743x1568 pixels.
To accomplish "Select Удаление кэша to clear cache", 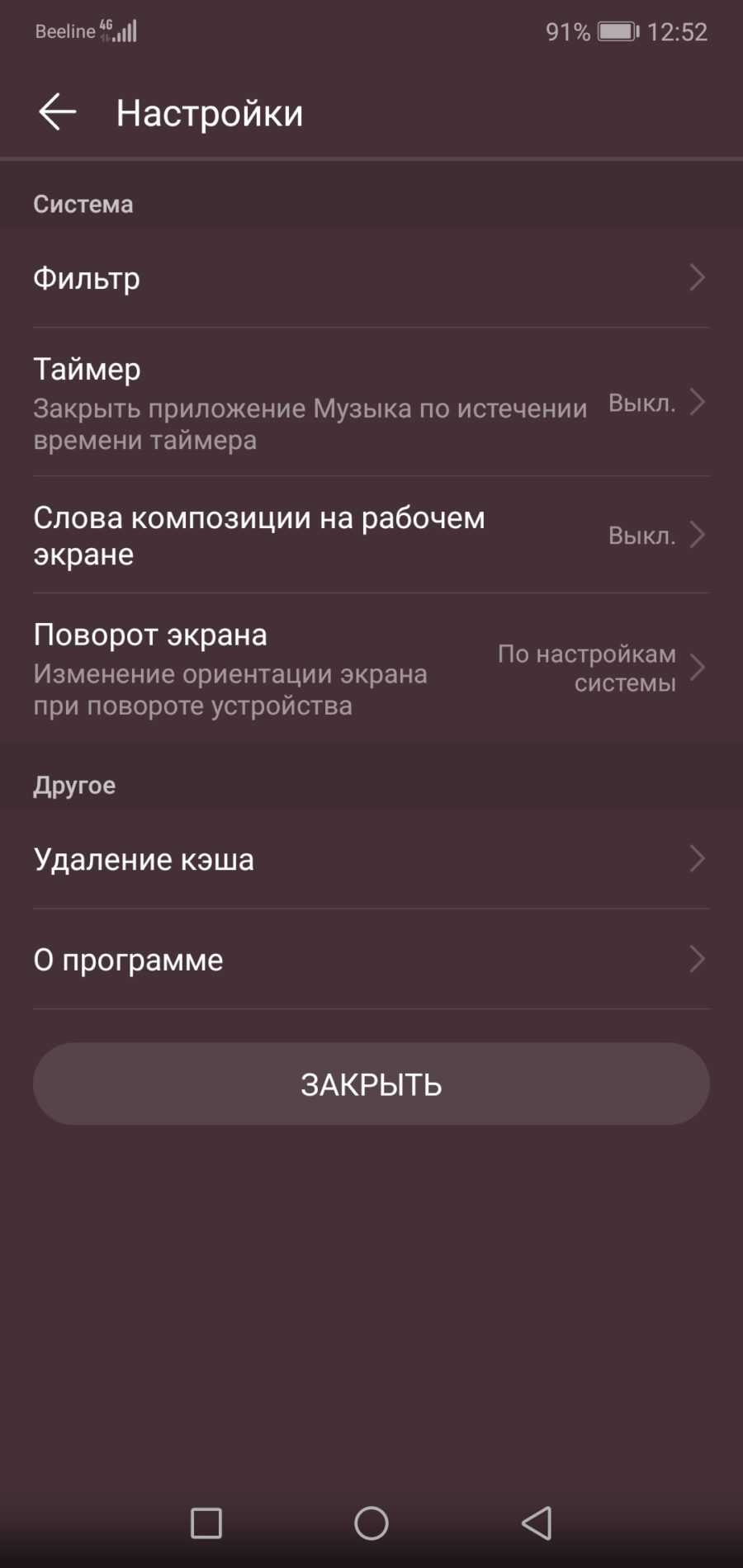I will click(x=370, y=859).
